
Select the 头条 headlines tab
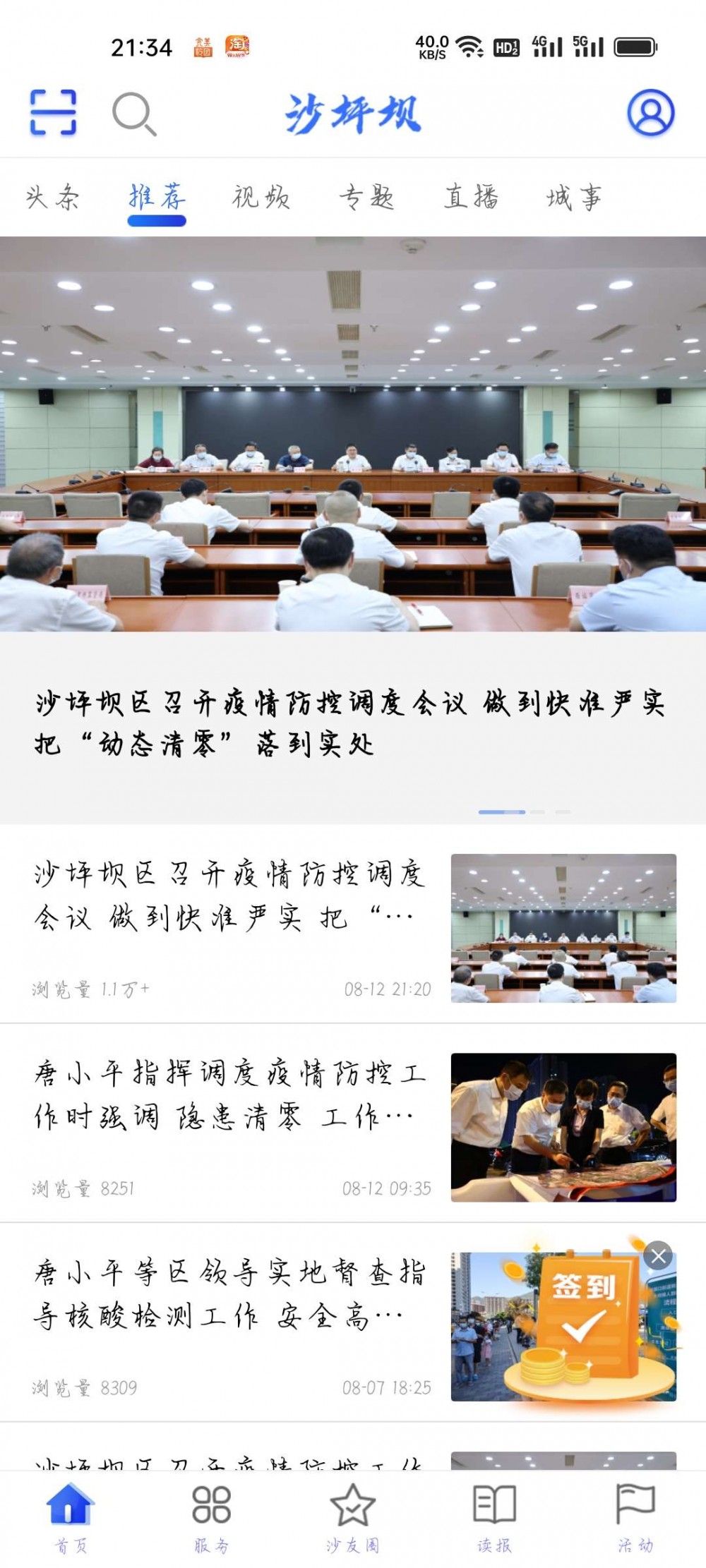[53, 198]
